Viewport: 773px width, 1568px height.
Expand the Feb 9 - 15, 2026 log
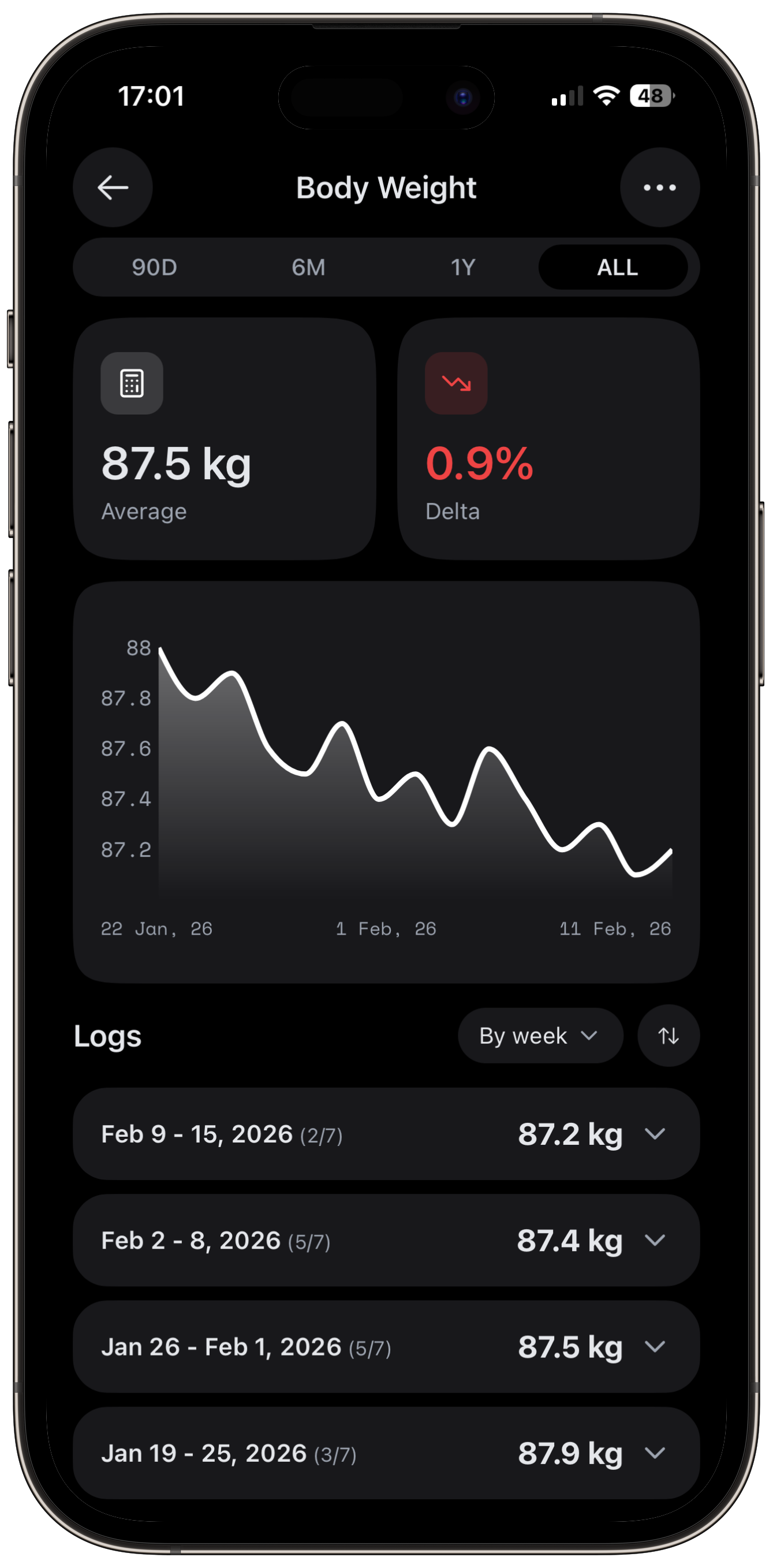655,1134
